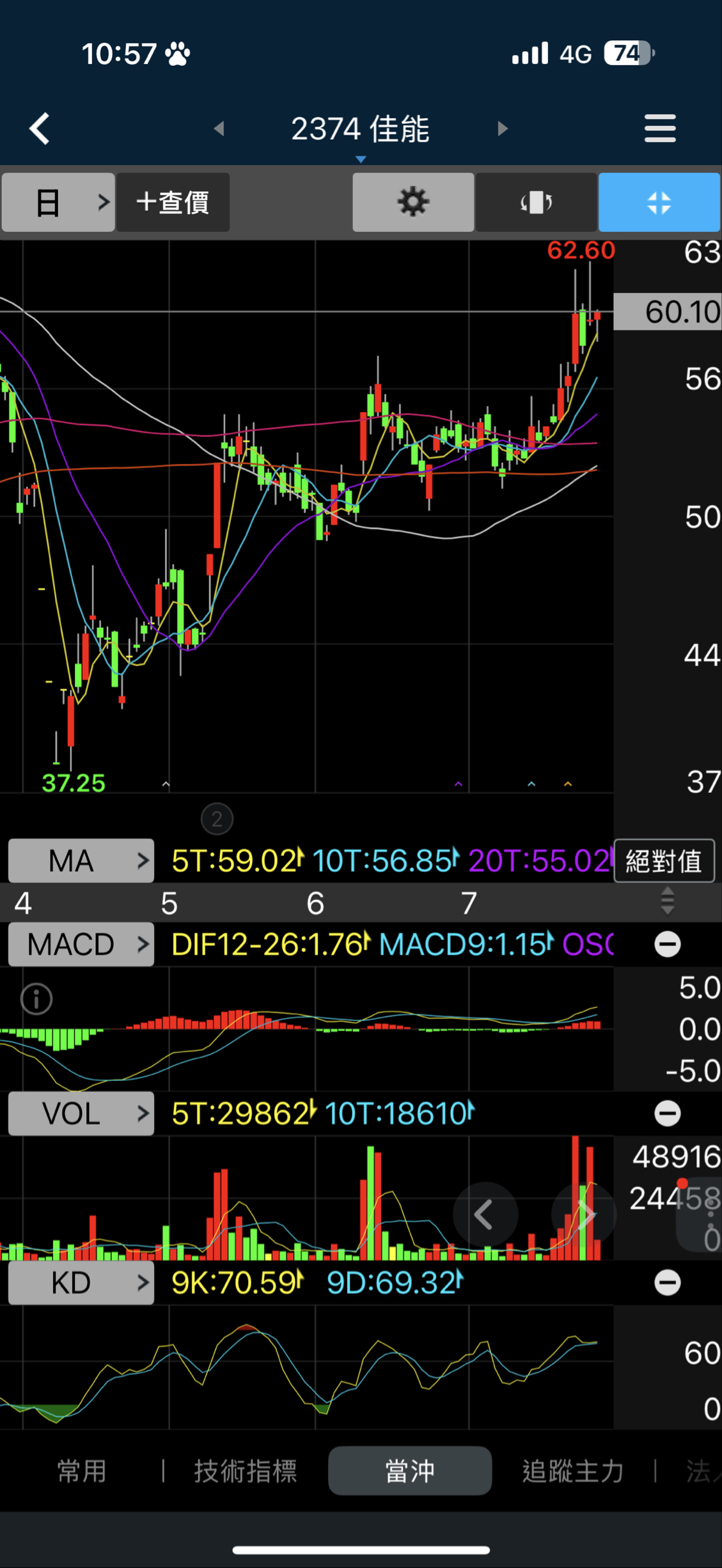Change the 日 chart period
The image size is (722, 1568).
(58, 203)
